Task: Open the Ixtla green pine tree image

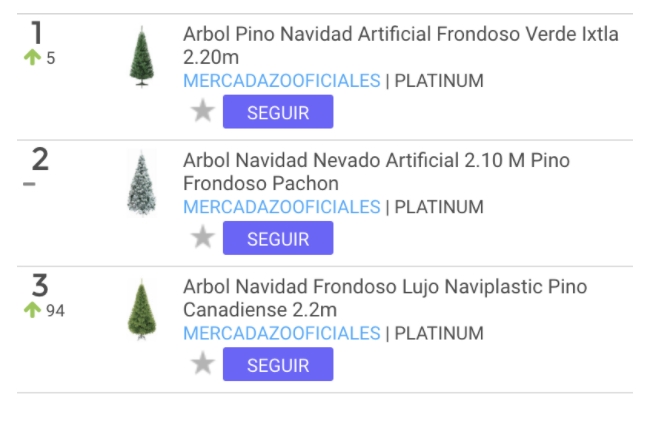Action: 141,57
